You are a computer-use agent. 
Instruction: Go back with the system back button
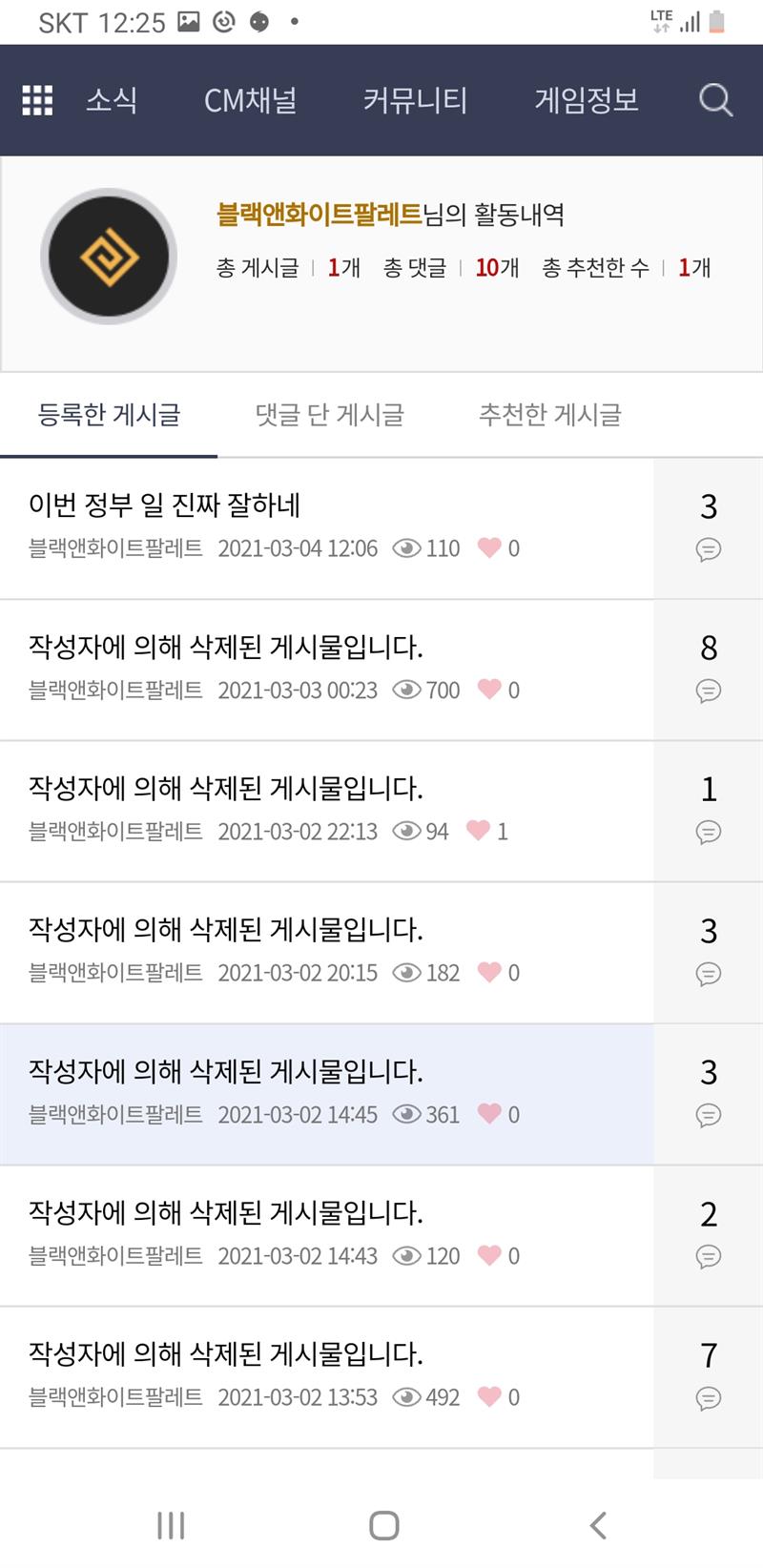tap(598, 1525)
